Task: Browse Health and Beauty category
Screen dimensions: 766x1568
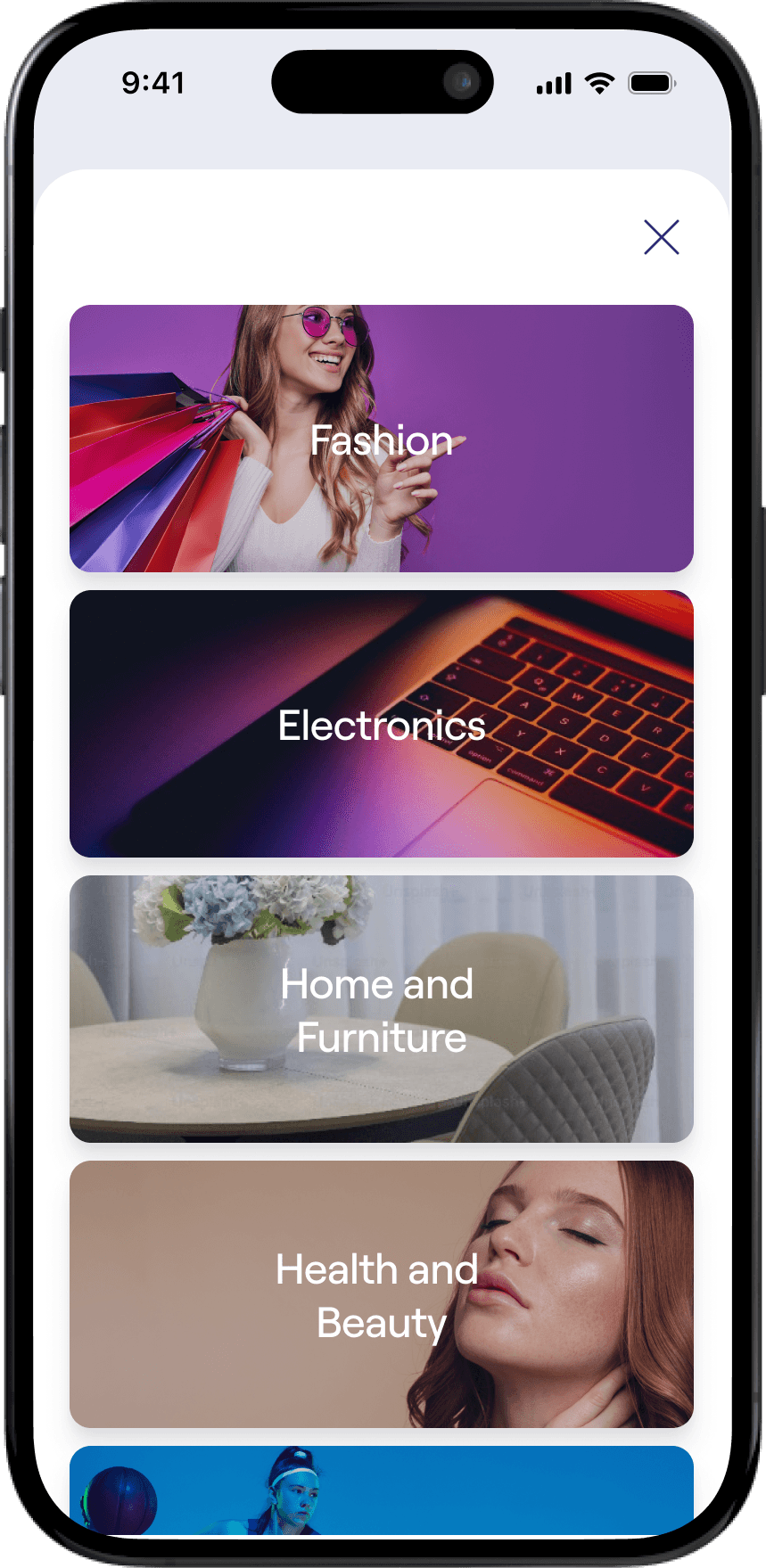Action: [x=381, y=1294]
